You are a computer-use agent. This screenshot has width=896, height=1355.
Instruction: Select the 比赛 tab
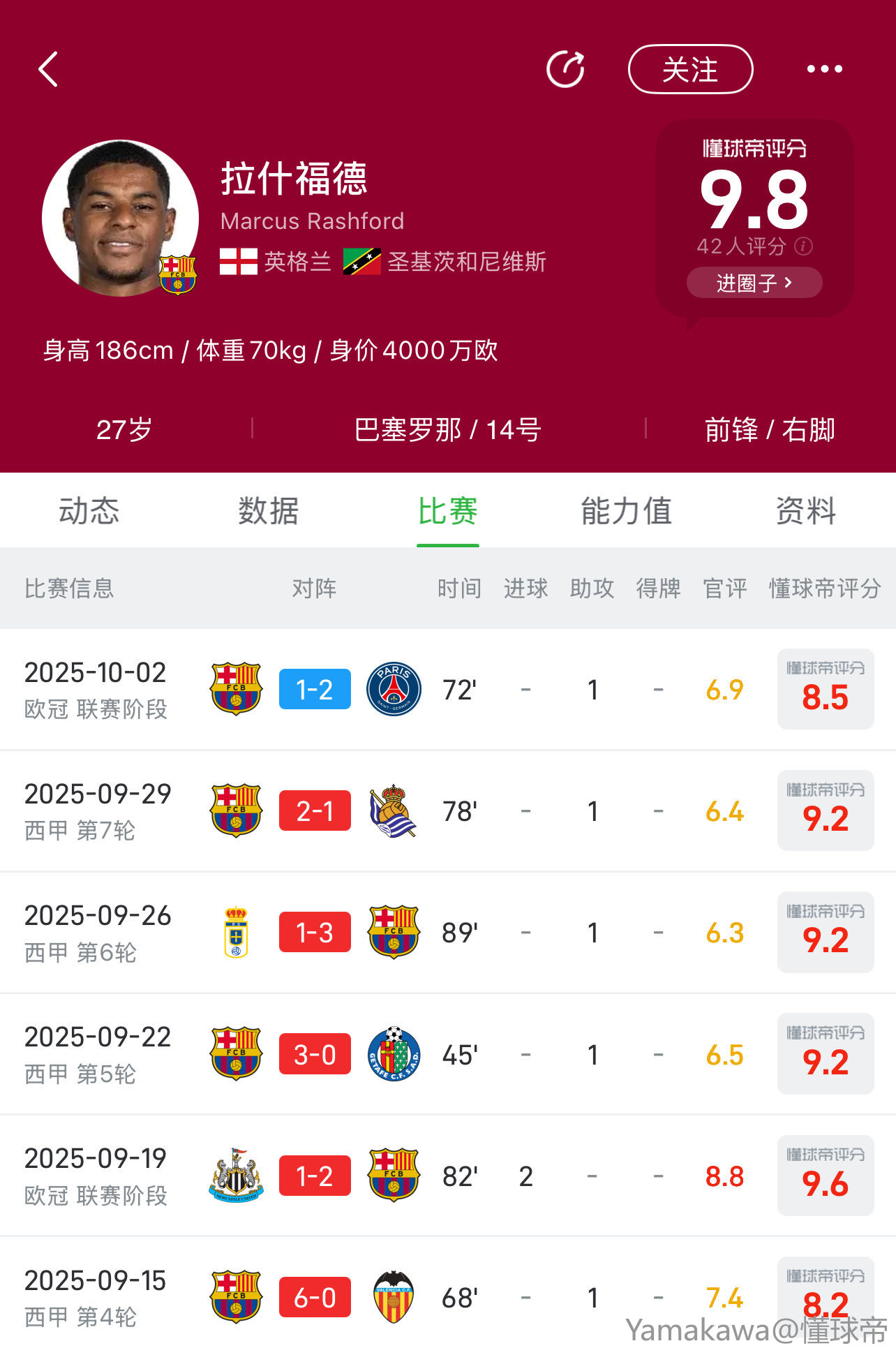(x=447, y=511)
